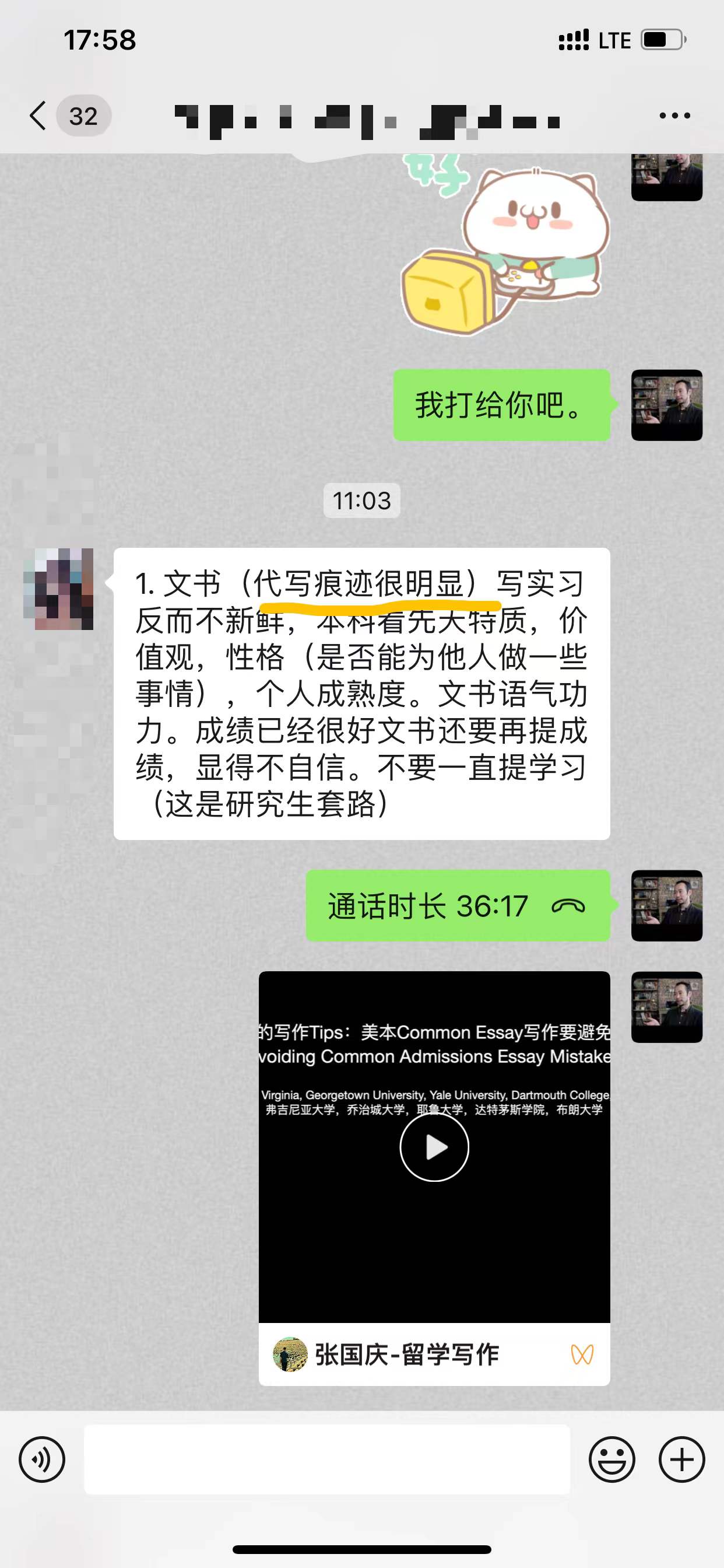Tap the 通话时长 36:17 call record bubble
The width and height of the screenshot is (724, 1568).
click(458, 906)
